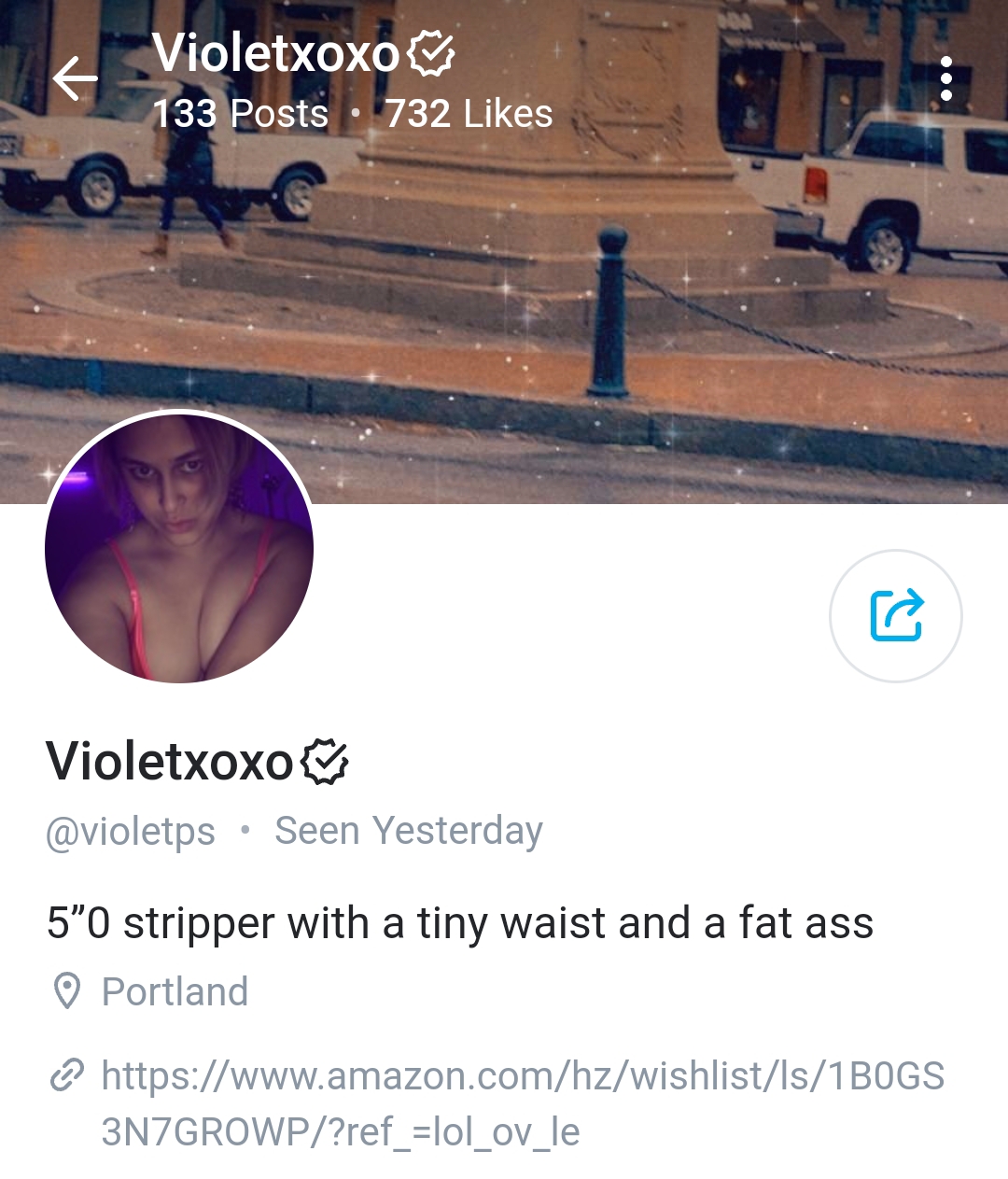
Task: Open the three-dot overflow menu
Action: tap(945, 78)
